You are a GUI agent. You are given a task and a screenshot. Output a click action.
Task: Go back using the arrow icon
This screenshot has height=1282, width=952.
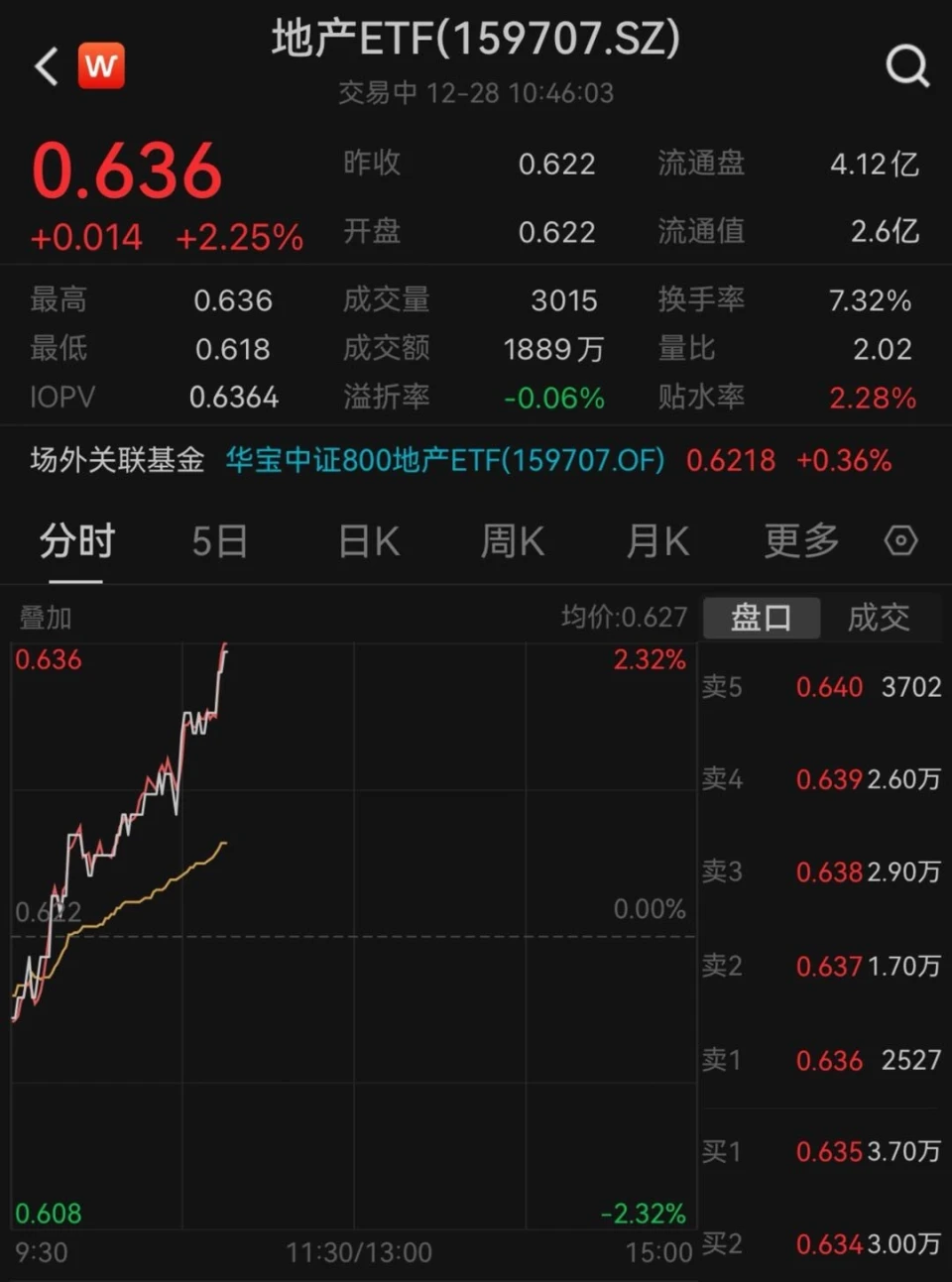click(x=47, y=67)
